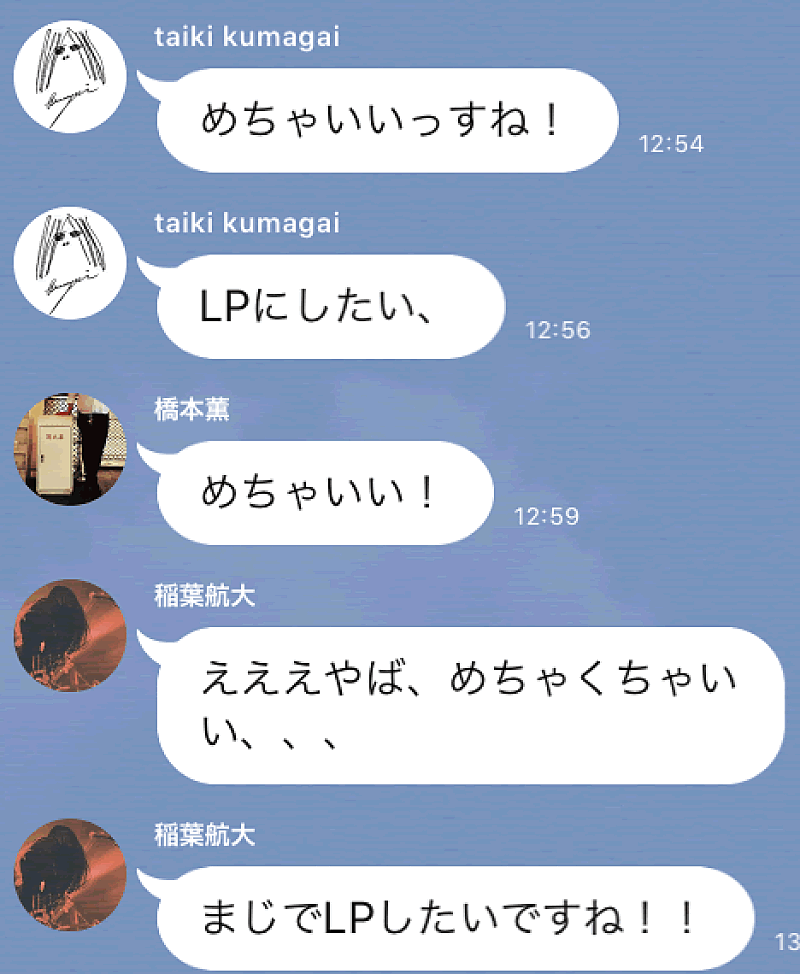Open 稲葉航大's avatar next to まじでLPしたいですね！！
Screen dimensions: 800x974
coord(70,874)
